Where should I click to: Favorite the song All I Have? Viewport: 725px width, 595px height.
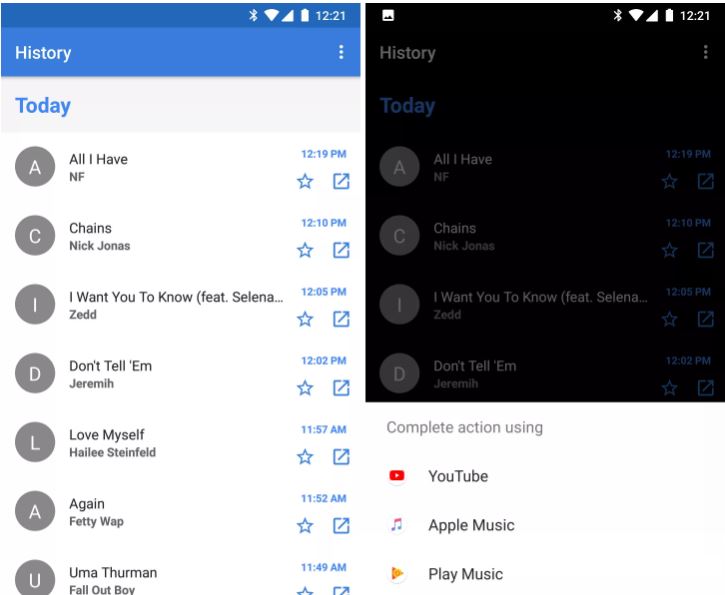point(305,181)
